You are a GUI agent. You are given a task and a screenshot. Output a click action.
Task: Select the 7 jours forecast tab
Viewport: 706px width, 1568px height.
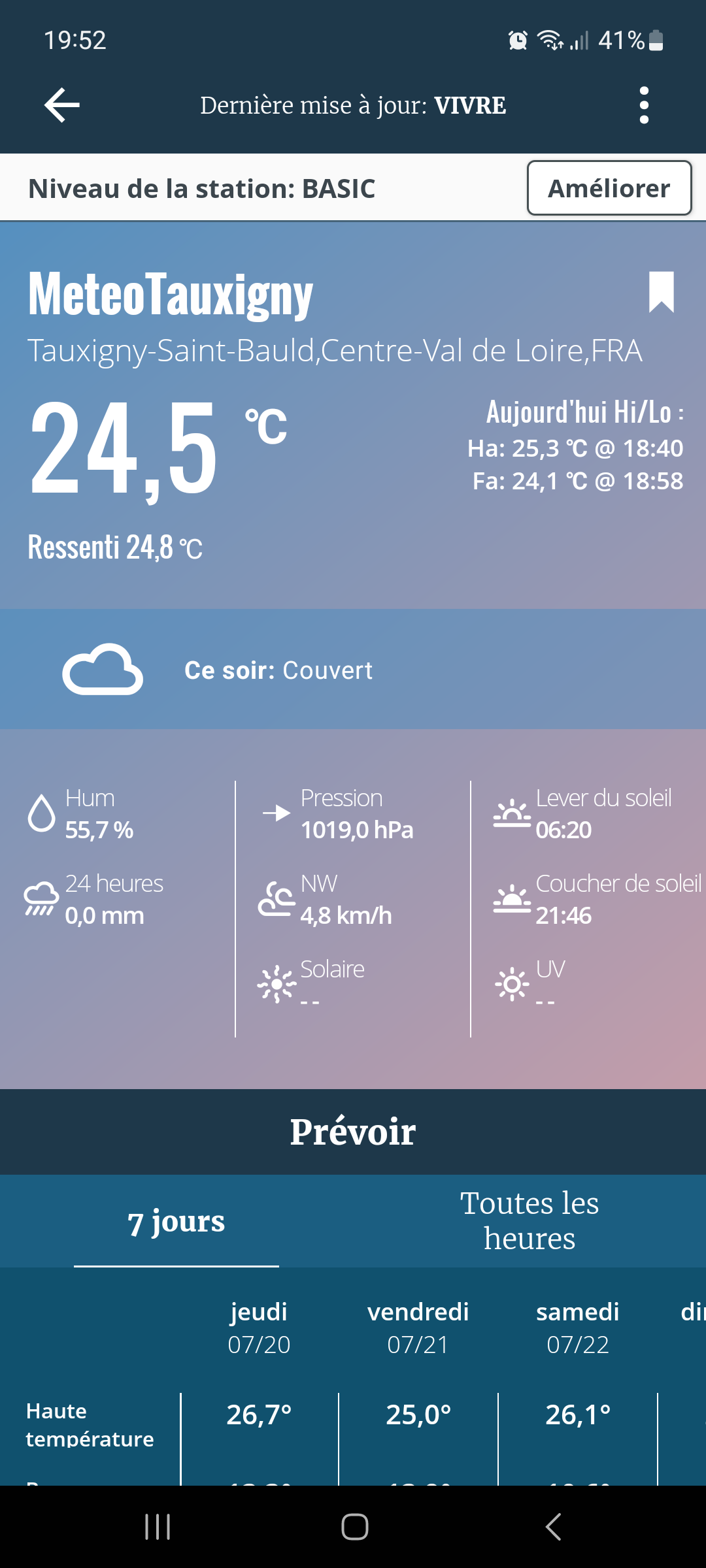(176, 1222)
